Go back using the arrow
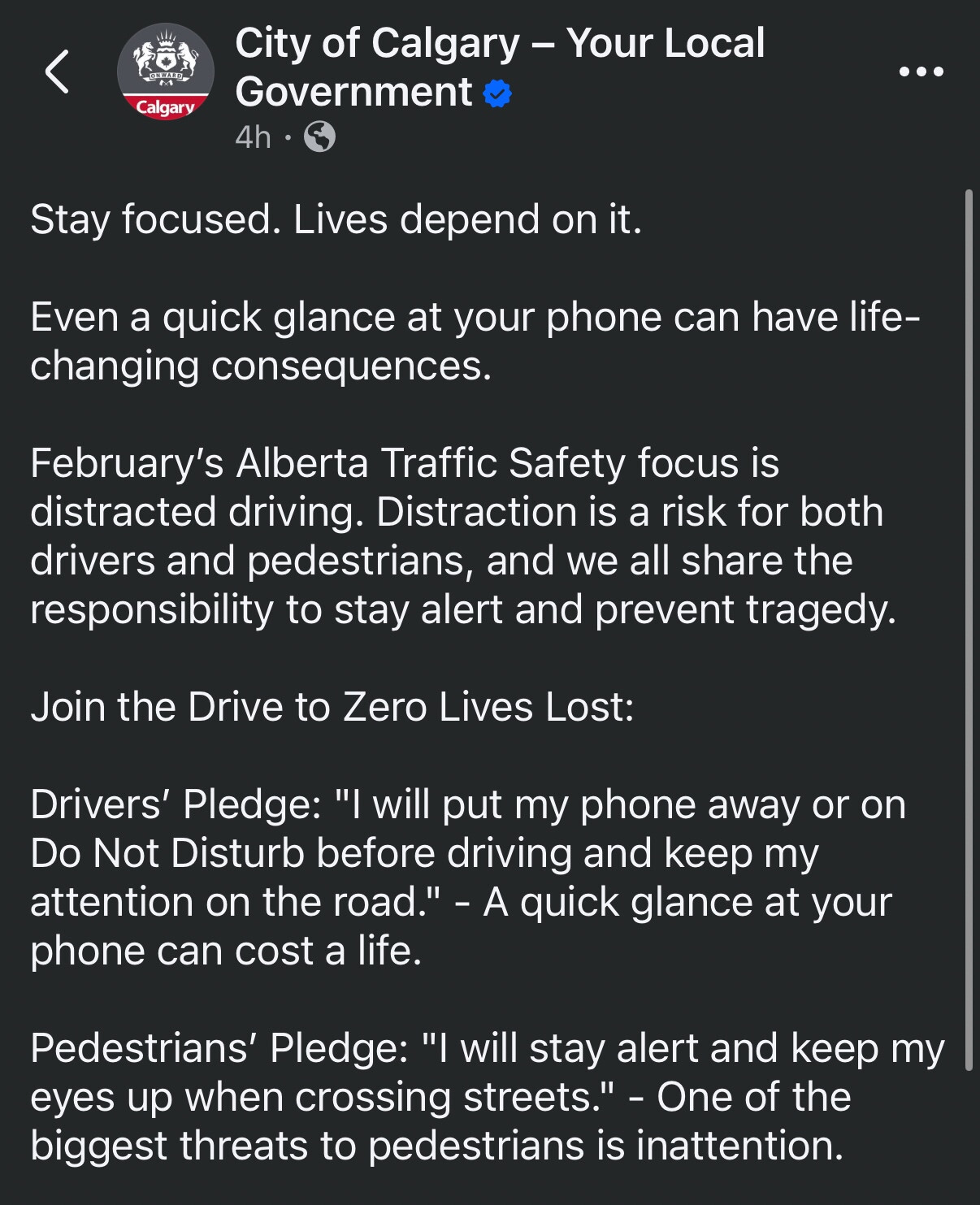 (57, 72)
